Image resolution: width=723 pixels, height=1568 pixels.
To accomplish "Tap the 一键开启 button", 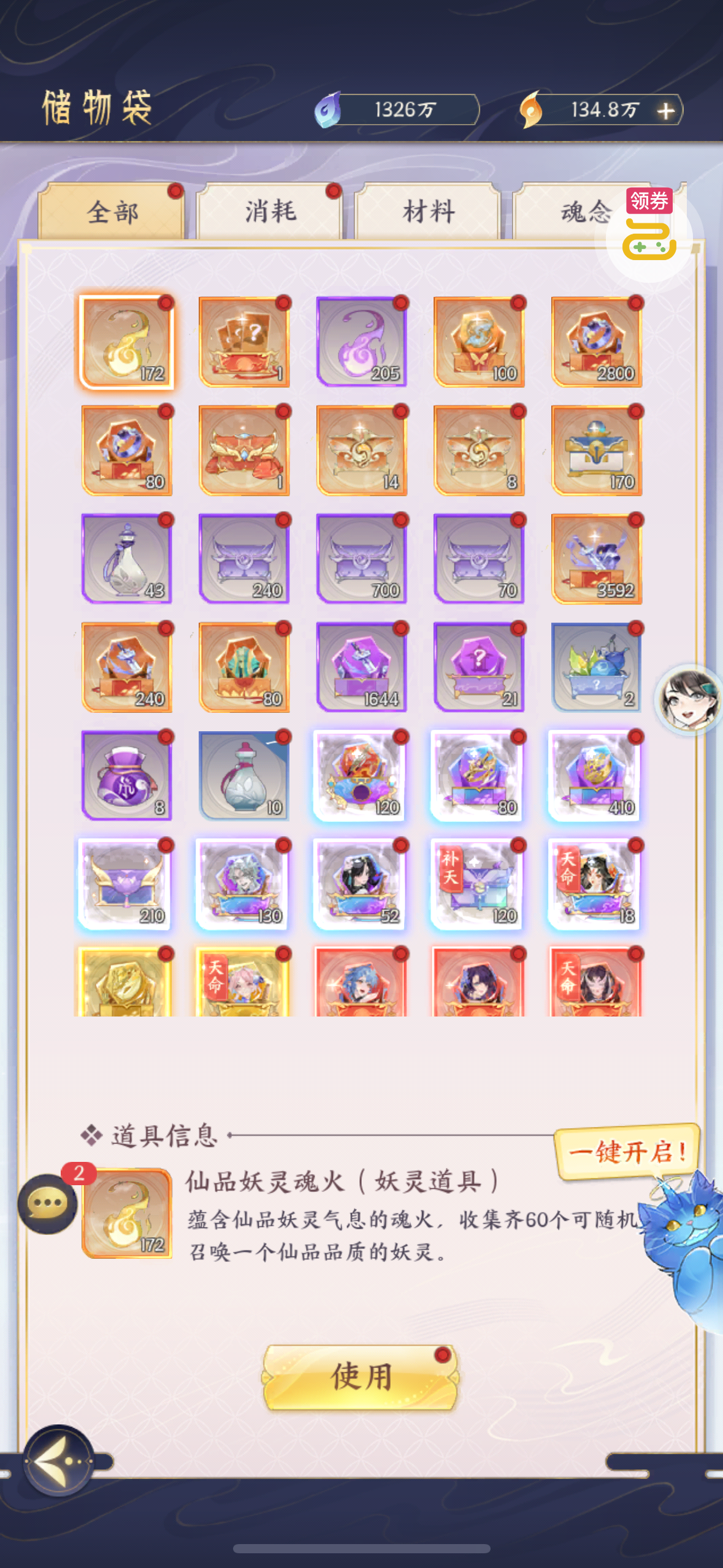I will click(x=625, y=1151).
